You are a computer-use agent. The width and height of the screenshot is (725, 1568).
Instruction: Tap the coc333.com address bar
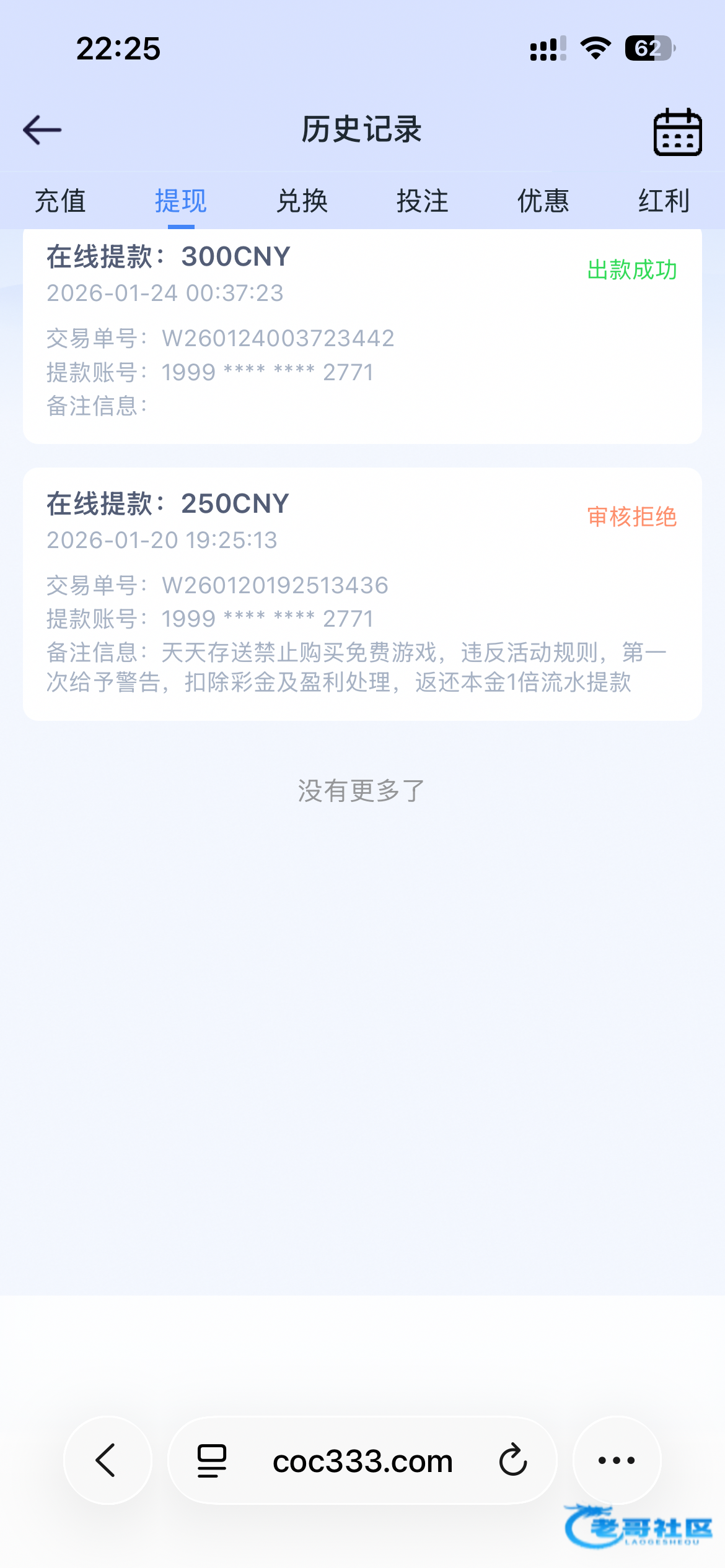point(362,1461)
